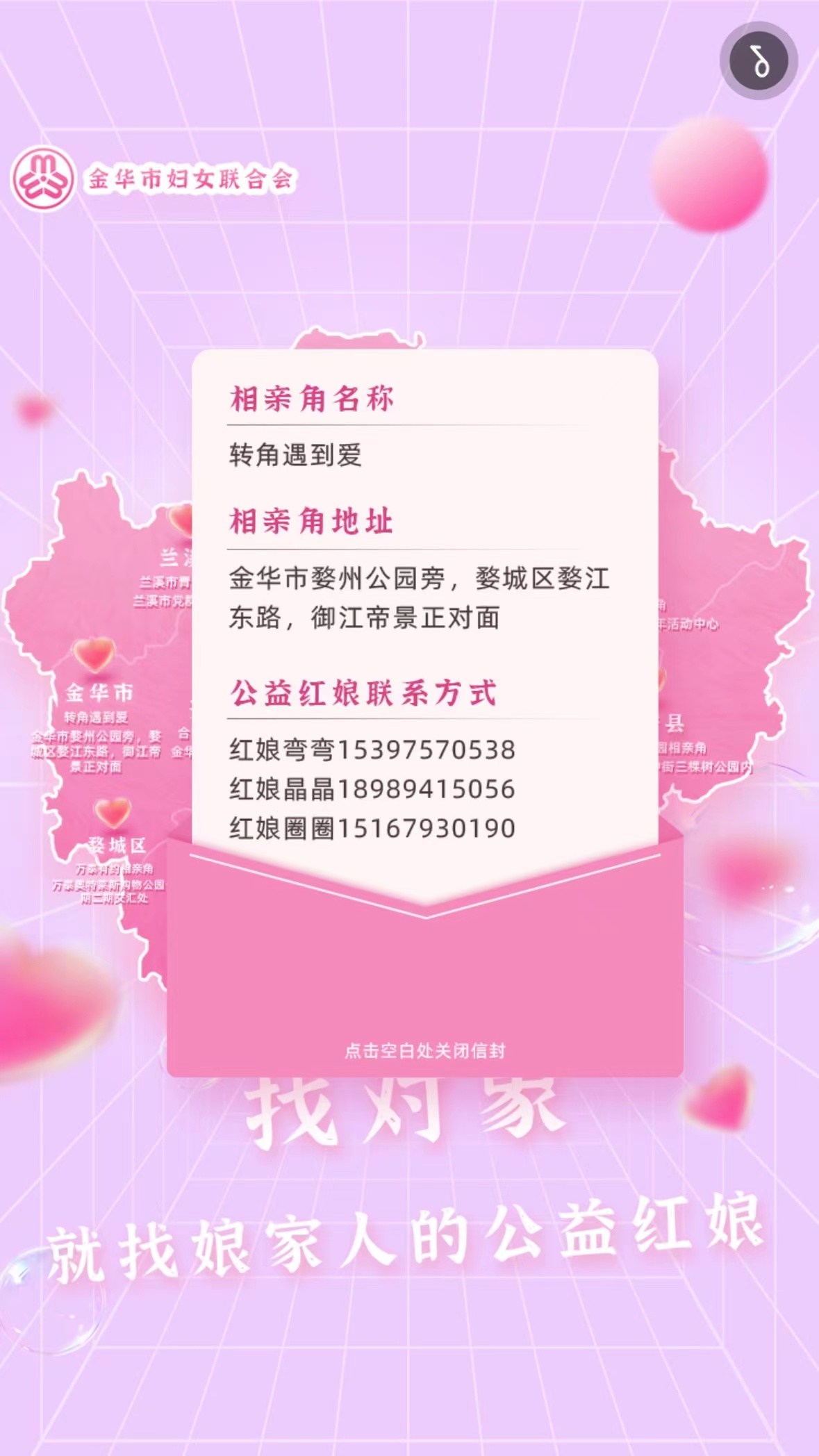Select the heart marker above 婺城区
Image resolution: width=819 pixels, height=1456 pixels.
coord(112,813)
